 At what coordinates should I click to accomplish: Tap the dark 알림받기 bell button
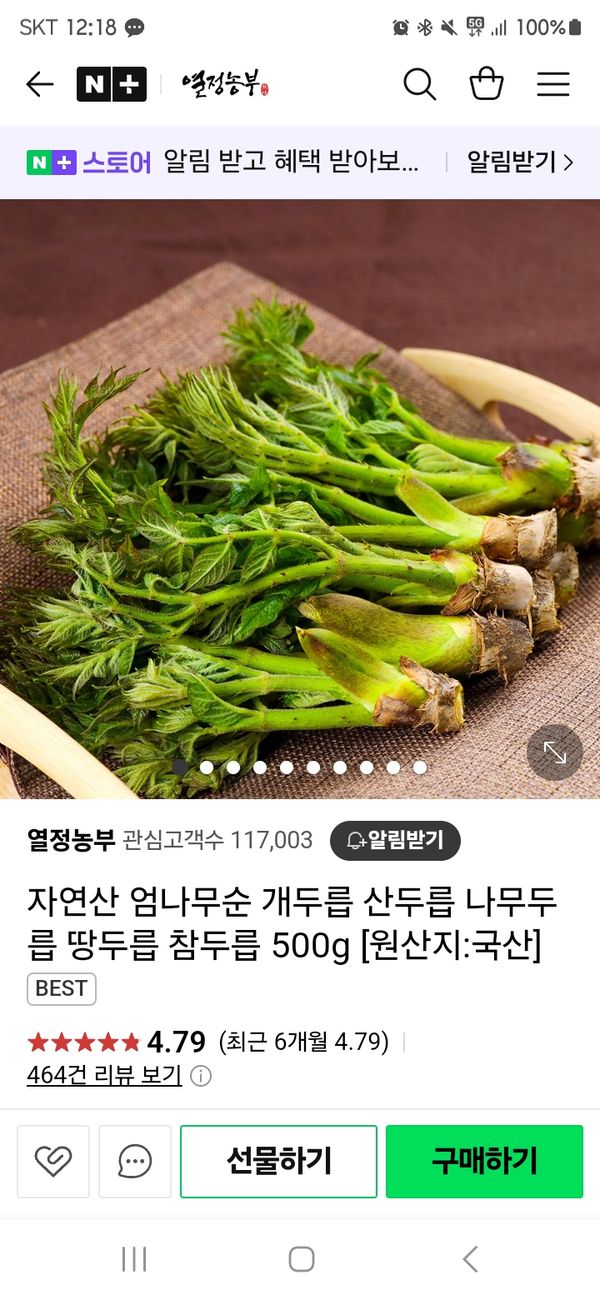click(395, 841)
